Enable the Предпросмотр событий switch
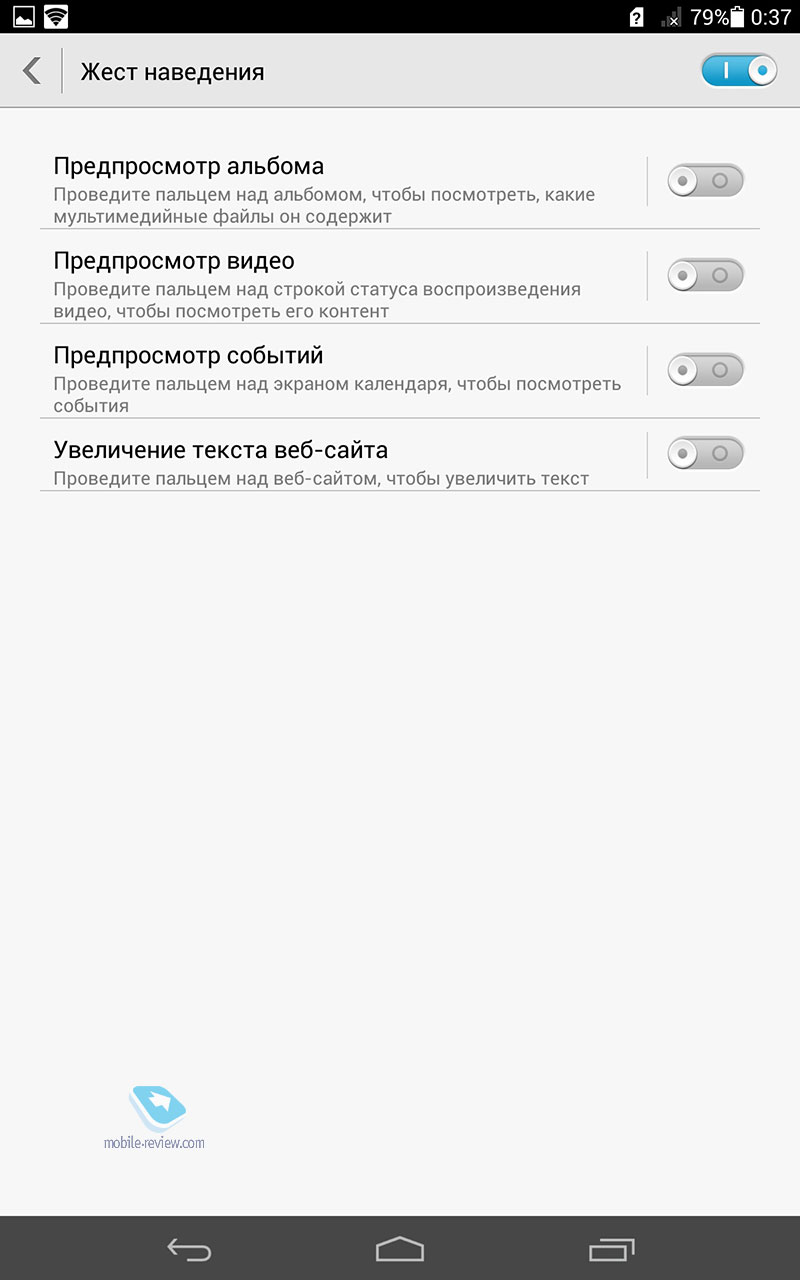 [706, 370]
